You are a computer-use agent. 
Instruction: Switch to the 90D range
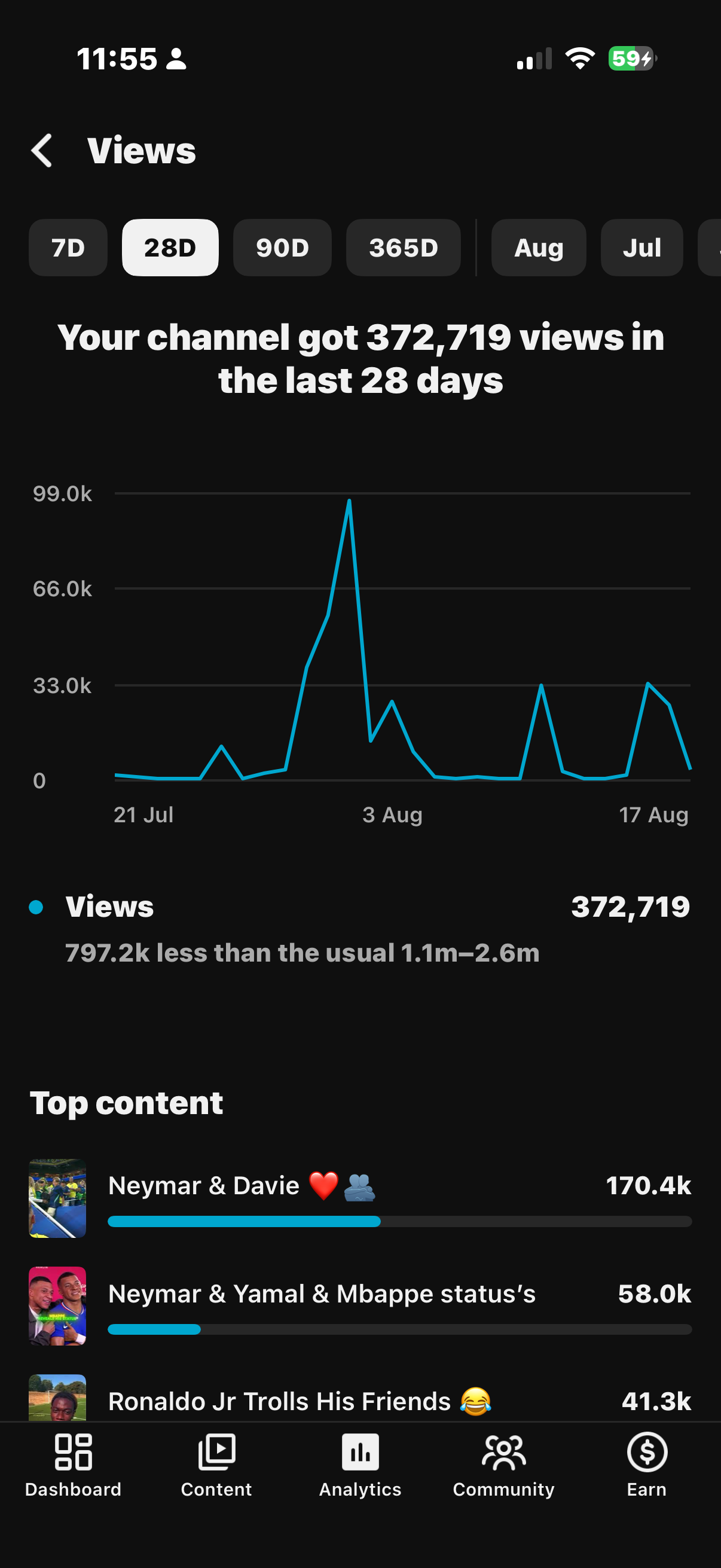pos(282,248)
